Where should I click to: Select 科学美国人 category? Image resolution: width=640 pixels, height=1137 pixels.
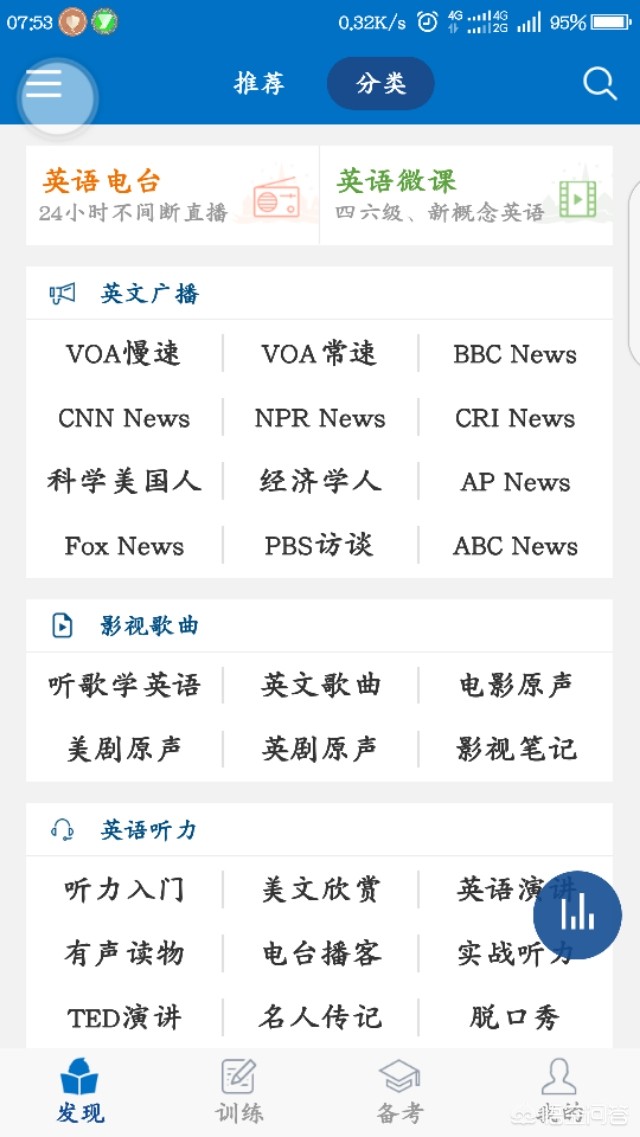123,482
